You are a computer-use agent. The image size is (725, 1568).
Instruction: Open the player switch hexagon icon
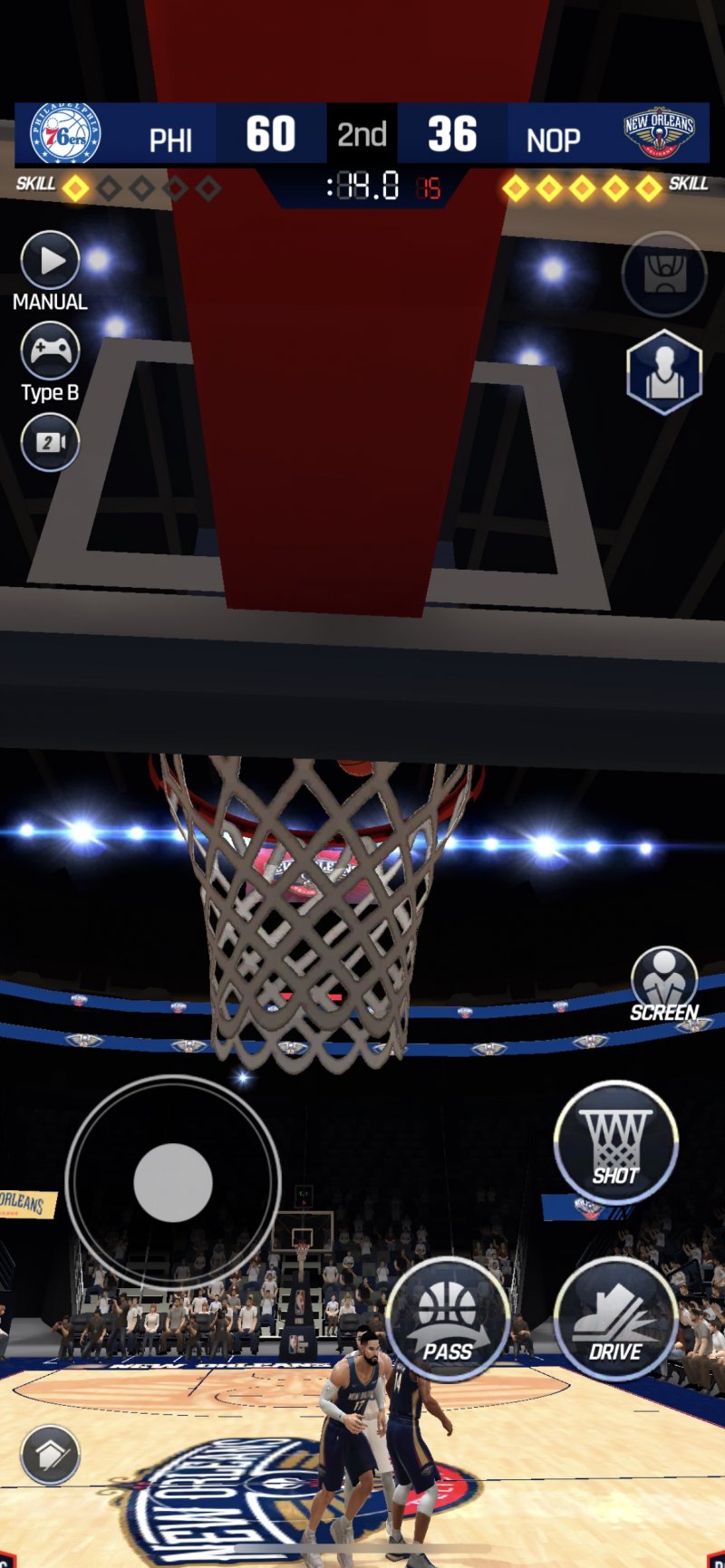pyautogui.click(x=664, y=372)
